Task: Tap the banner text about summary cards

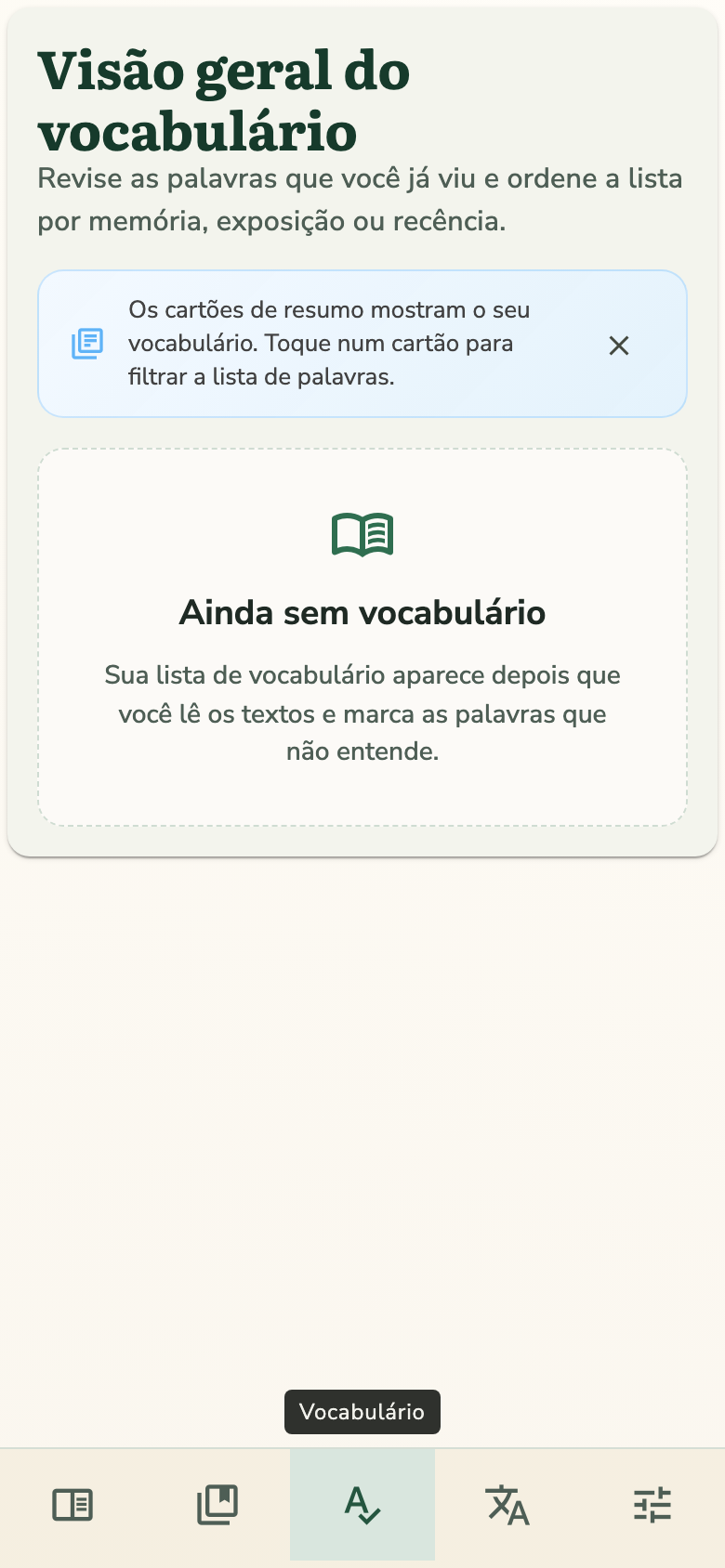Action: click(330, 344)
